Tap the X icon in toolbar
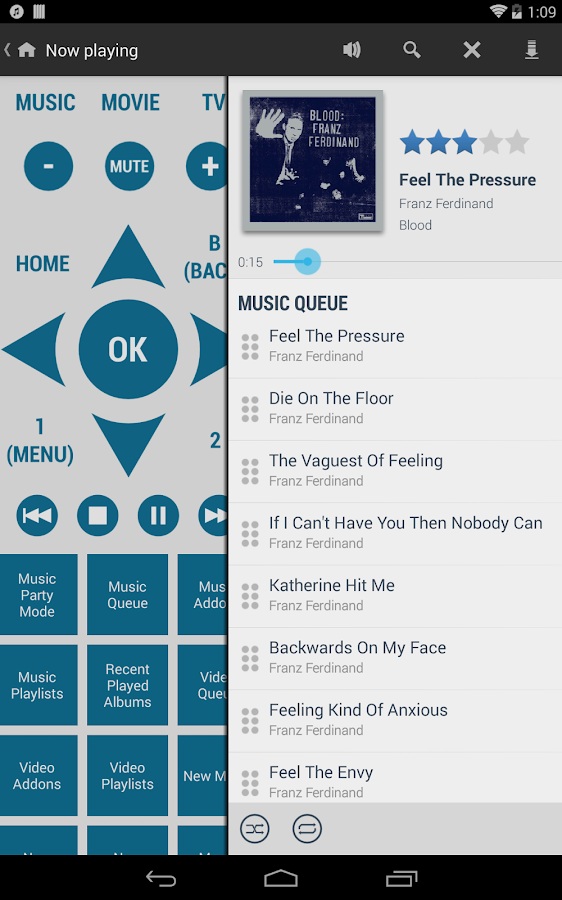Viewport: 562px width, 900px height. pos(472,50)
